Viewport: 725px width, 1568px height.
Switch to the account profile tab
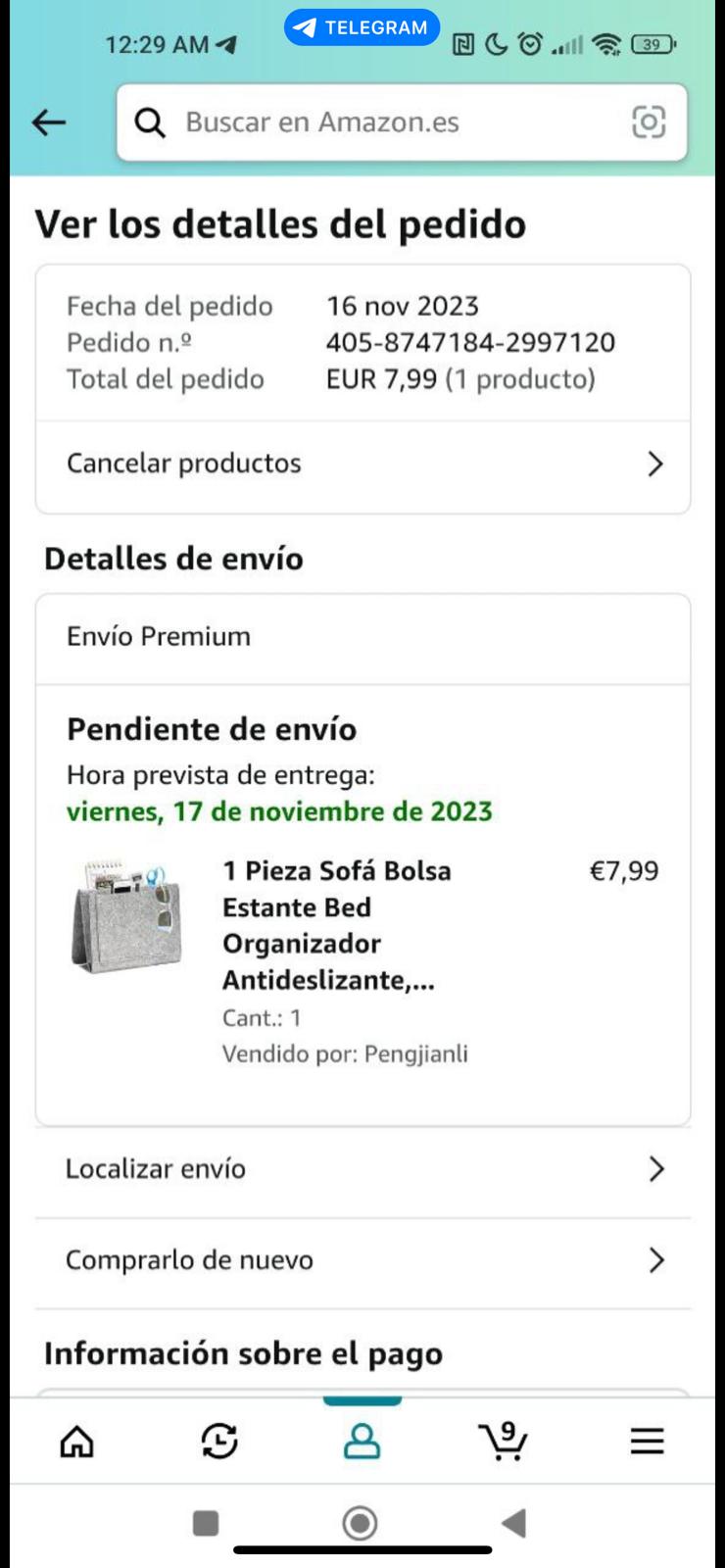pyautogui.click(x=362, y=1442)
